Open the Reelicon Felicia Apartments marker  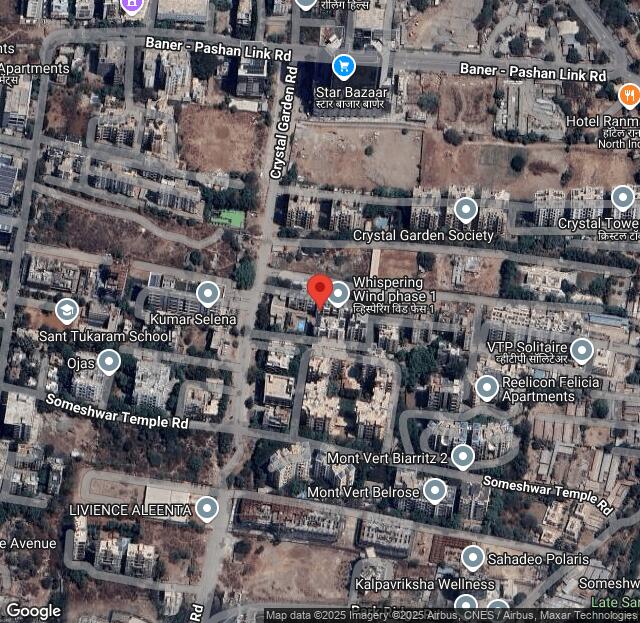click(487, 386)
